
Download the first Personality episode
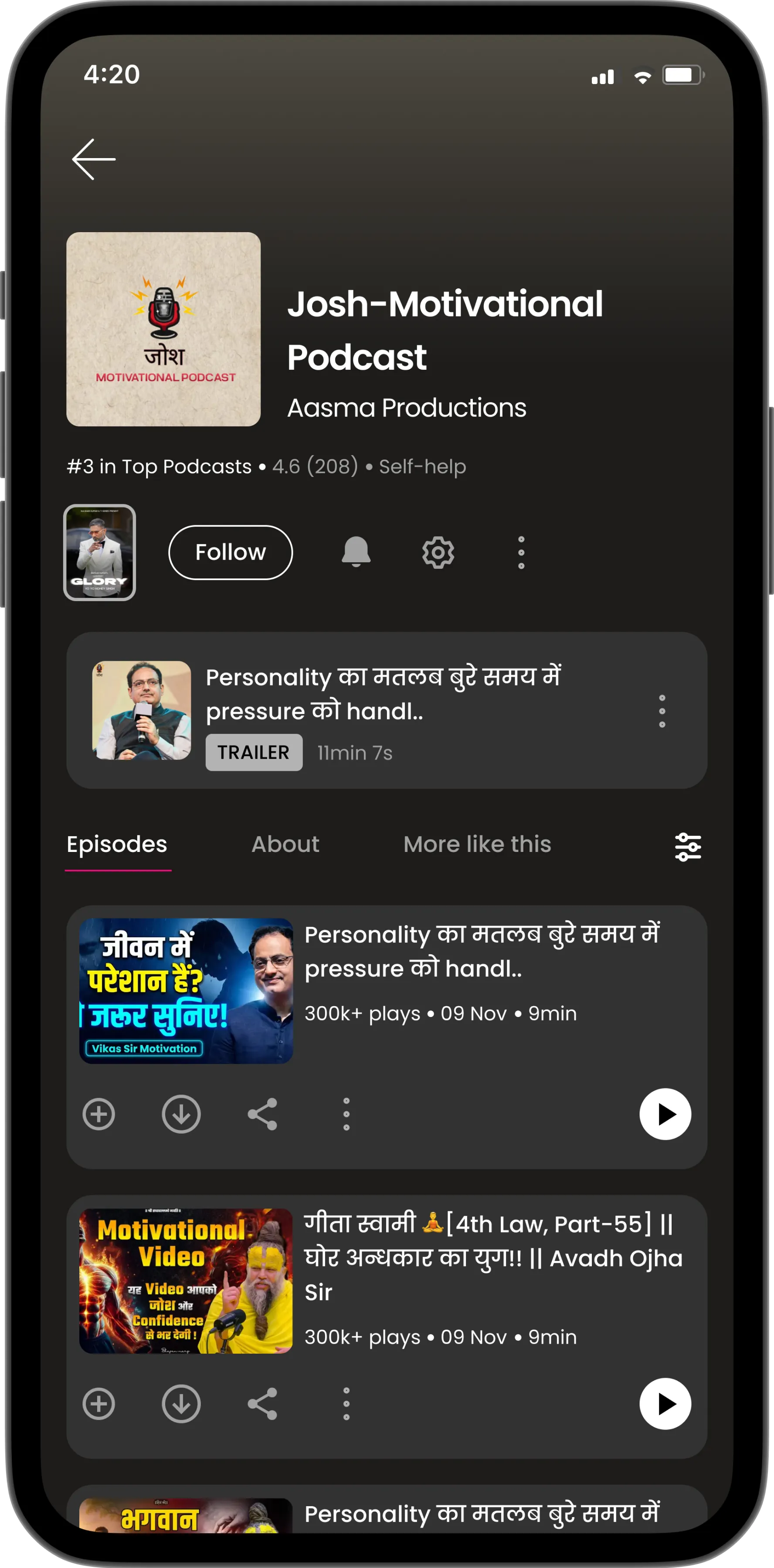coord(181,1114)
